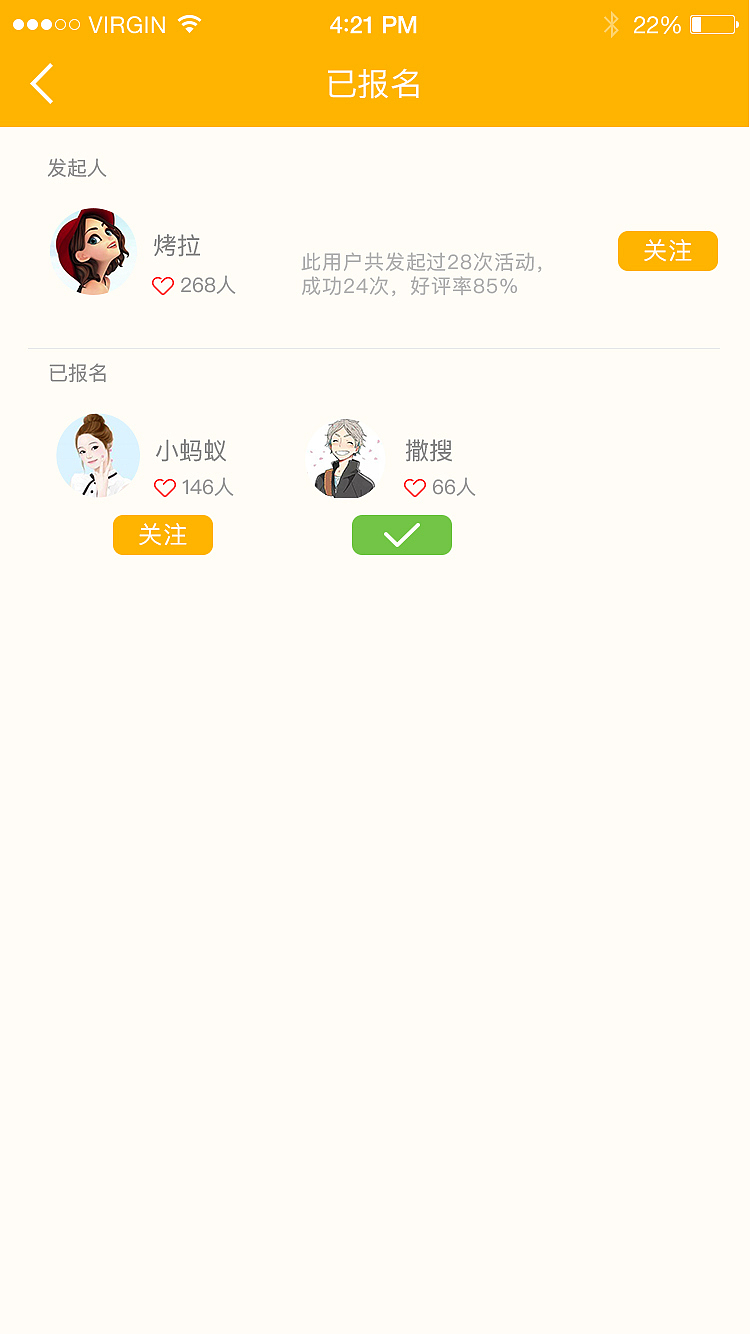Tap the username 撒搜
Image resolution: width=750 pixels, height=1334 pixels.
click(430, 450)
